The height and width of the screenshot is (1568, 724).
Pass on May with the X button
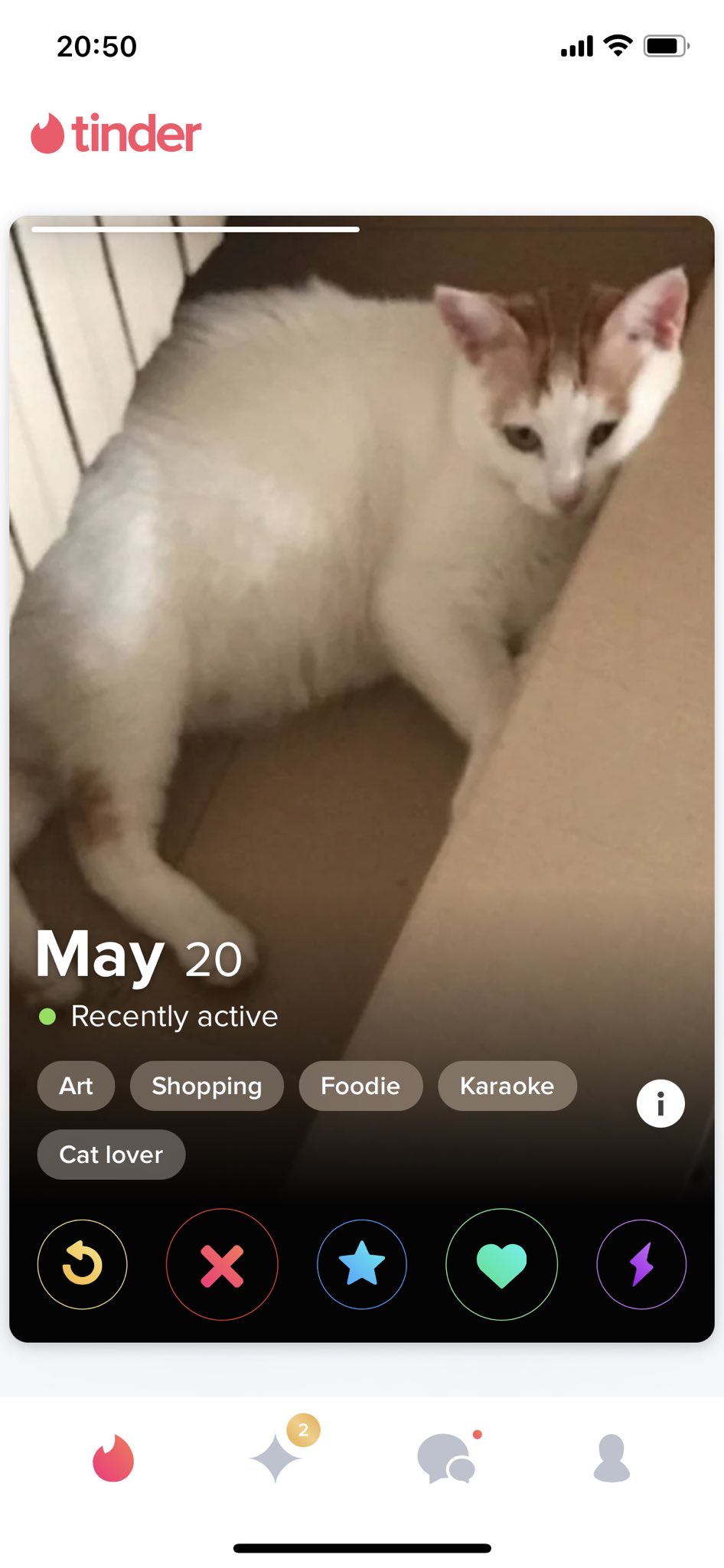click(222, 1264)
